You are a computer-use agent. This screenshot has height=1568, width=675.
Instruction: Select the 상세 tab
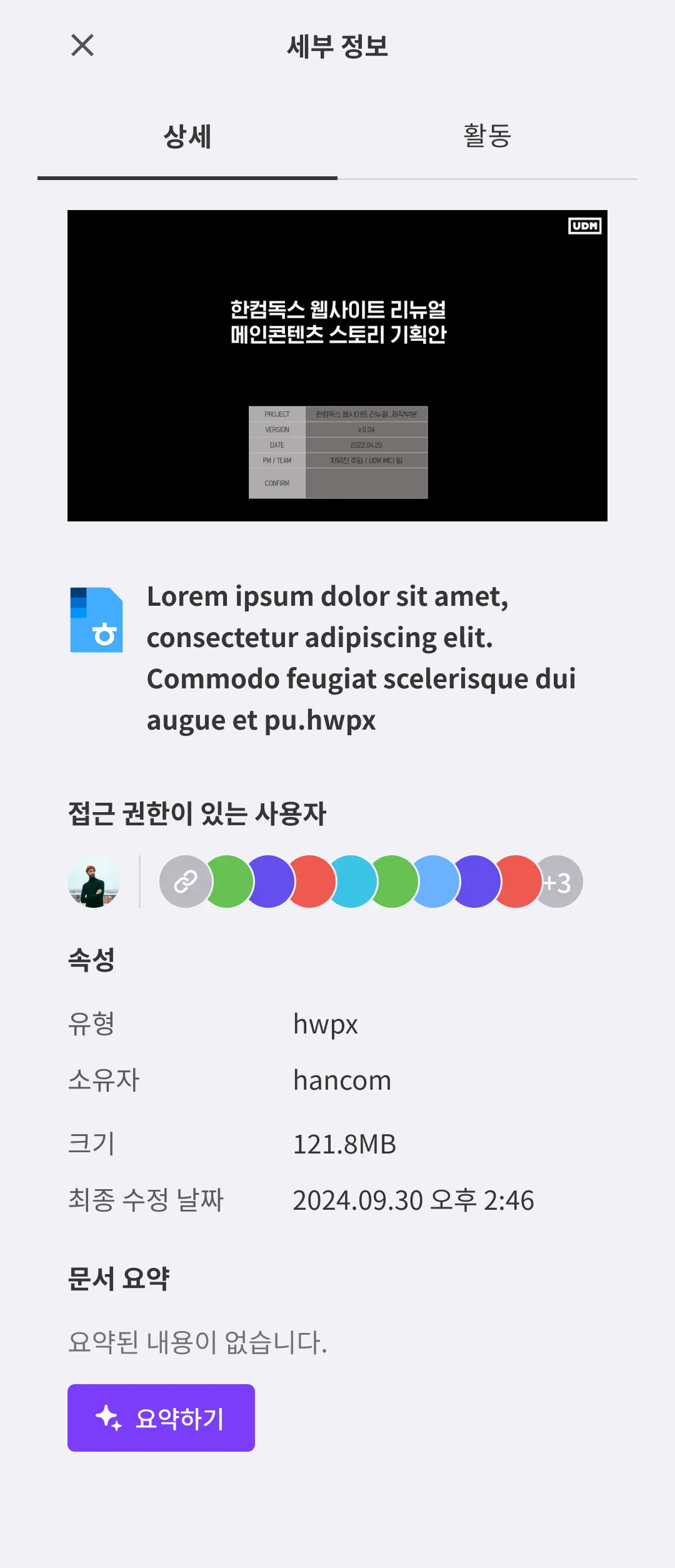[187, 136]
